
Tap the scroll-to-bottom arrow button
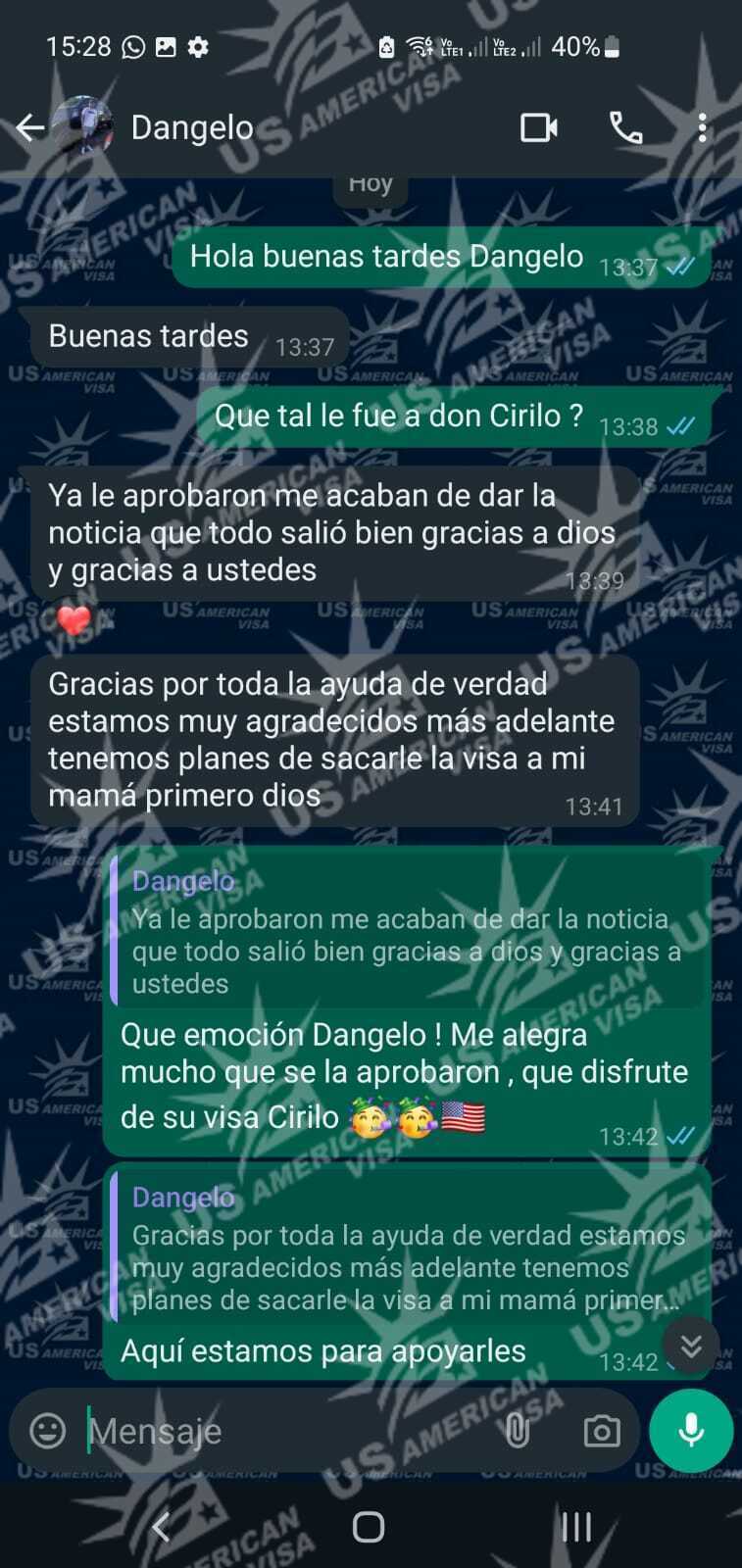(690, 1347)
